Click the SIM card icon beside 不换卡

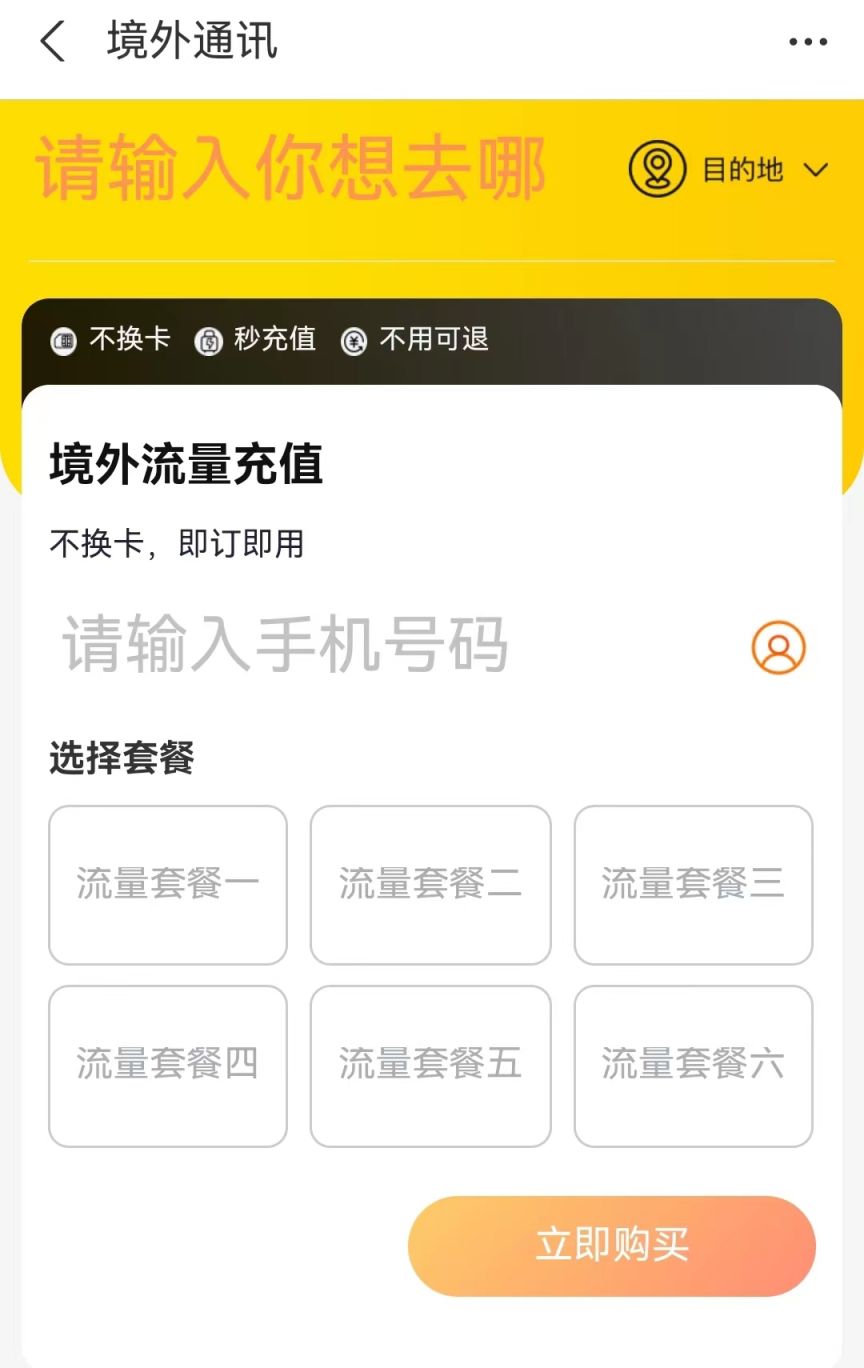tap(62, 341)
